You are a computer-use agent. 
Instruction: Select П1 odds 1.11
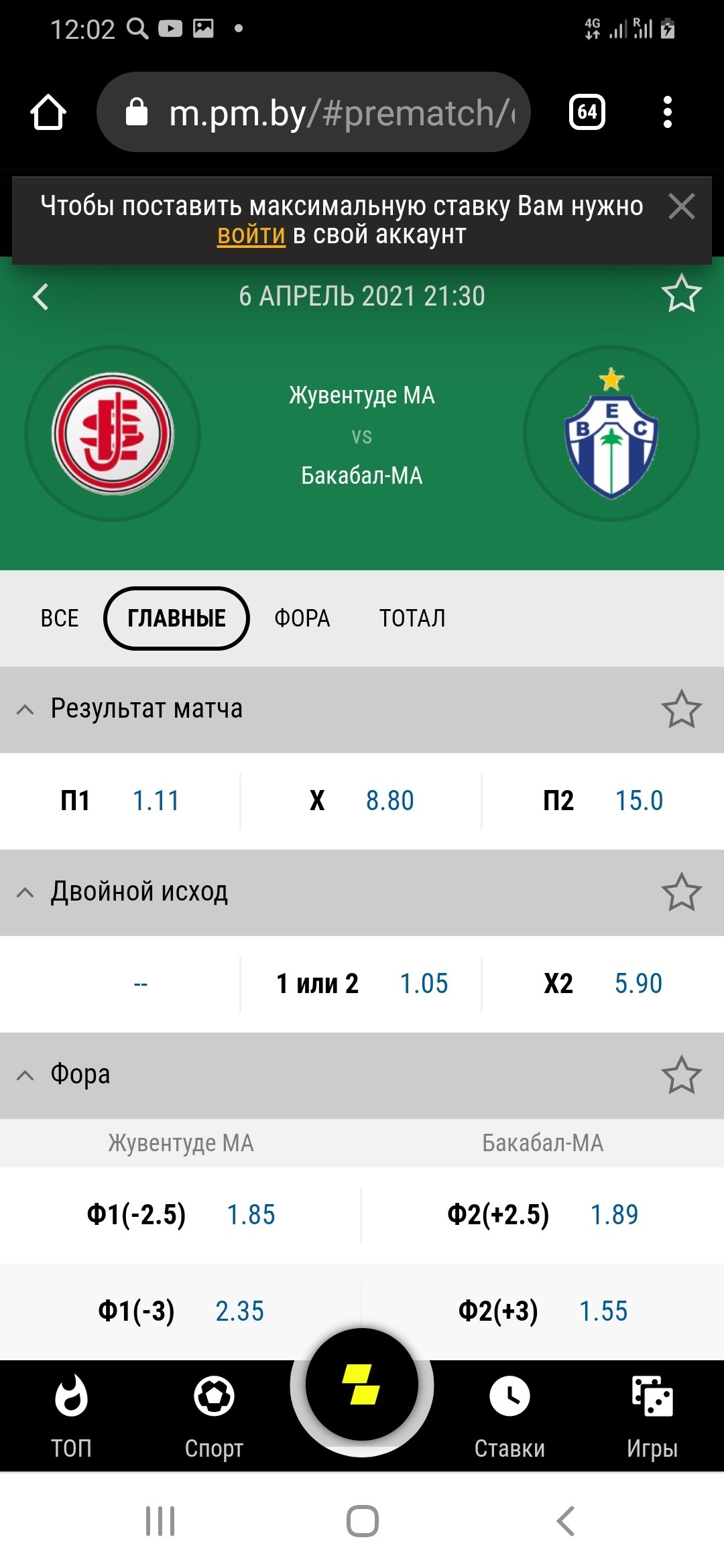click(x=121, y=801)
